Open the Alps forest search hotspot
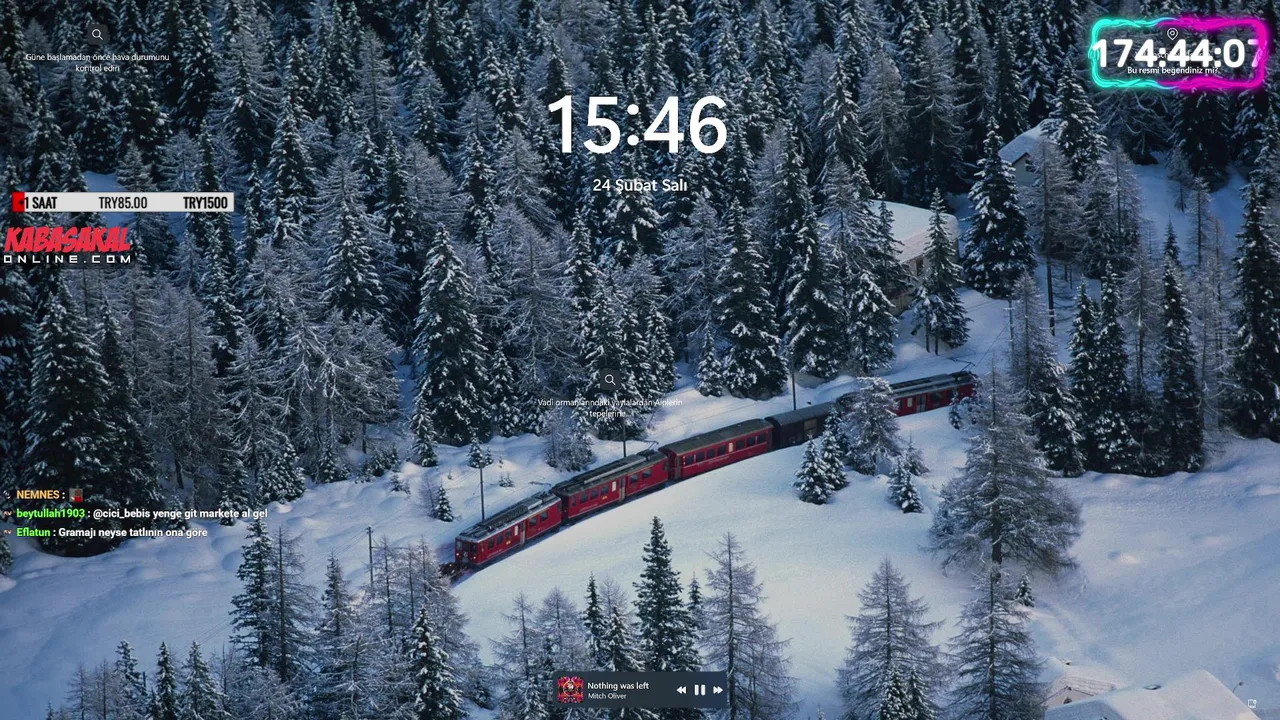This screenshot has width=1280, height=720. click(x=610, y=380)
